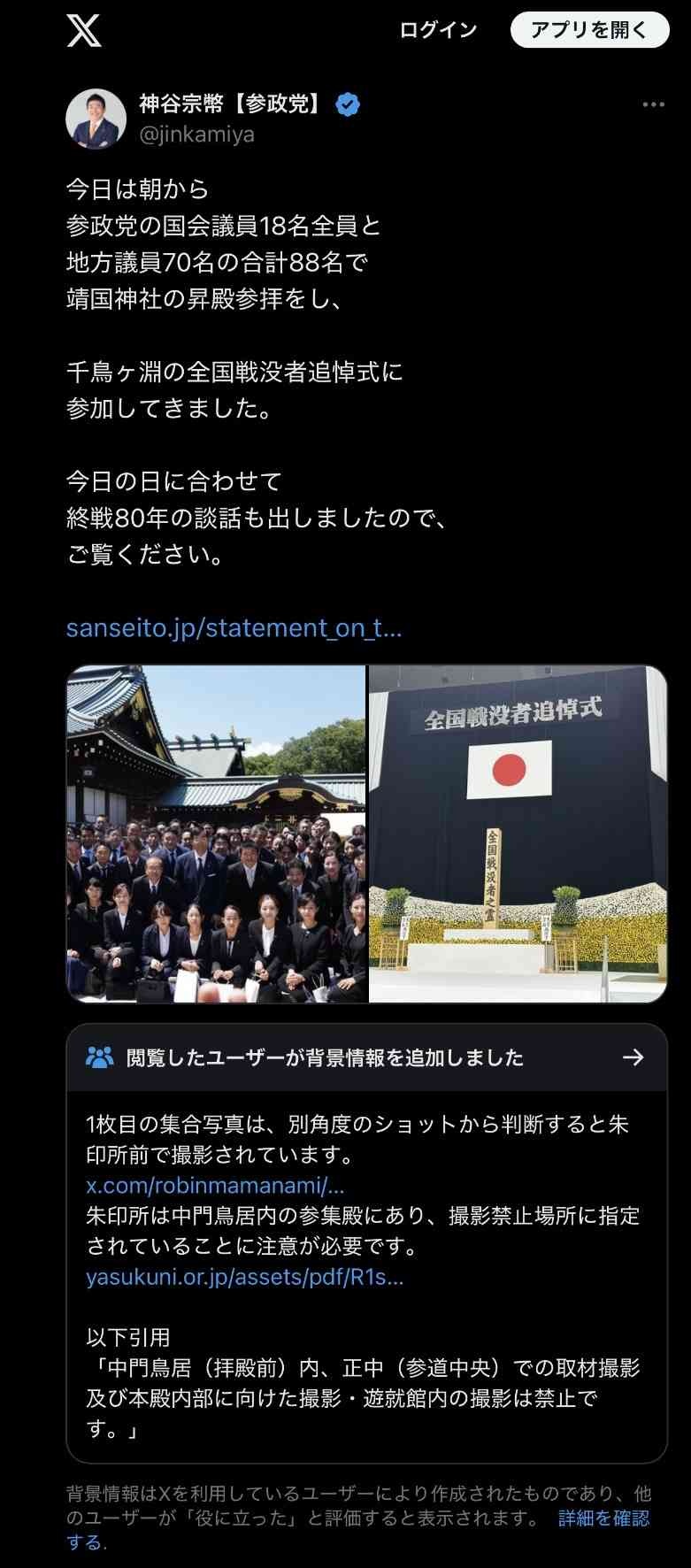The image size is (691, 1568).
Task: Open the community note header arrow
Action: pos(633,1057)
